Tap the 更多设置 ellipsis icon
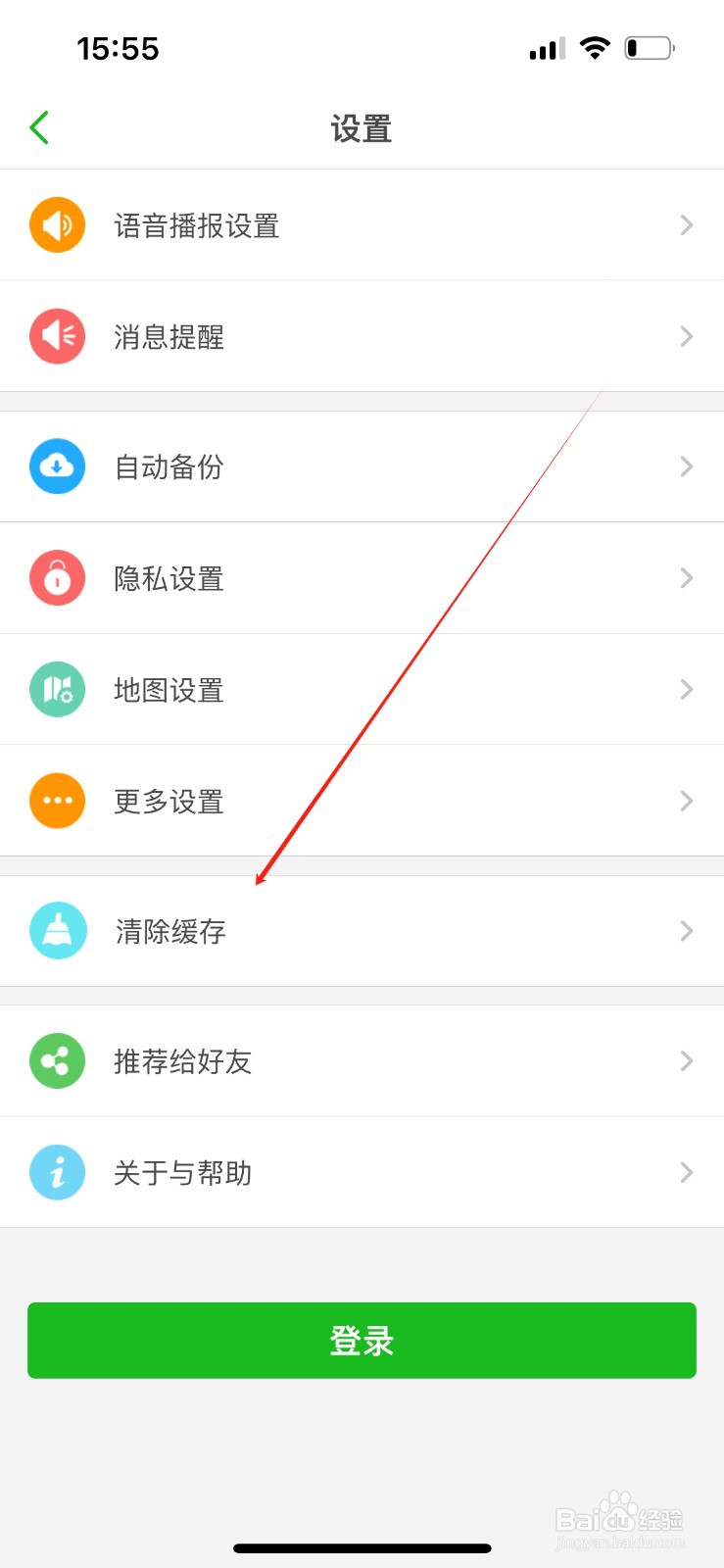The image size is (724, 1568). point(57,801)
